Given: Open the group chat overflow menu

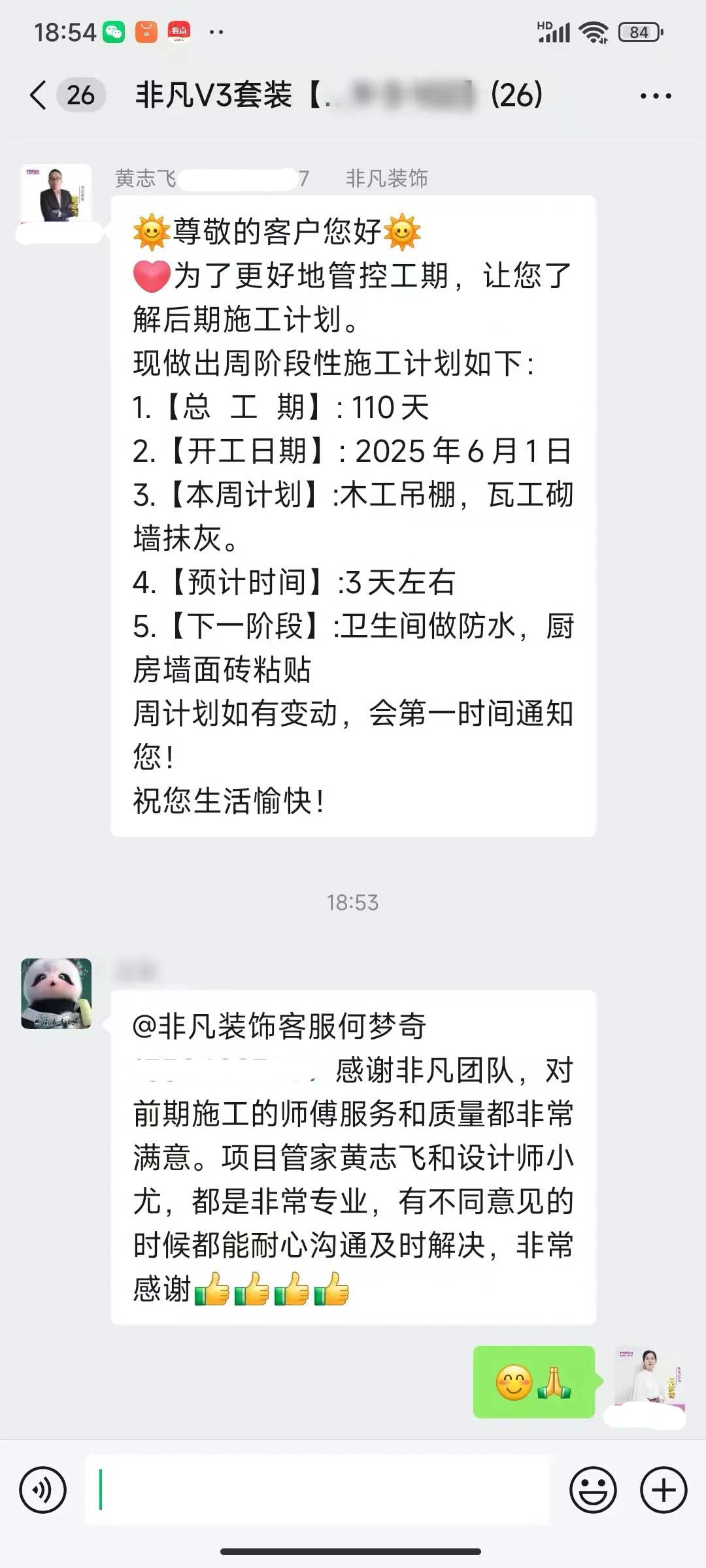Looking at the screenshot, I should 655,96.
